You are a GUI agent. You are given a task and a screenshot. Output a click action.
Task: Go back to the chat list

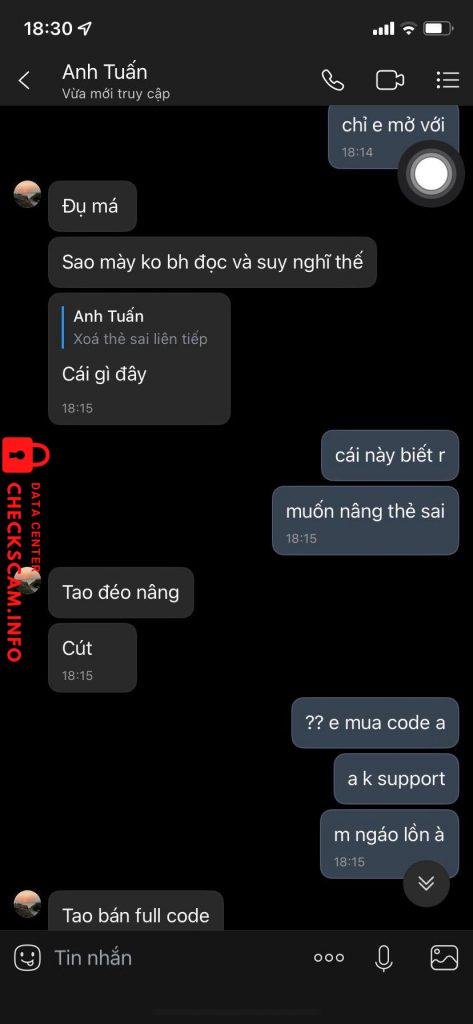coord(24,80)
